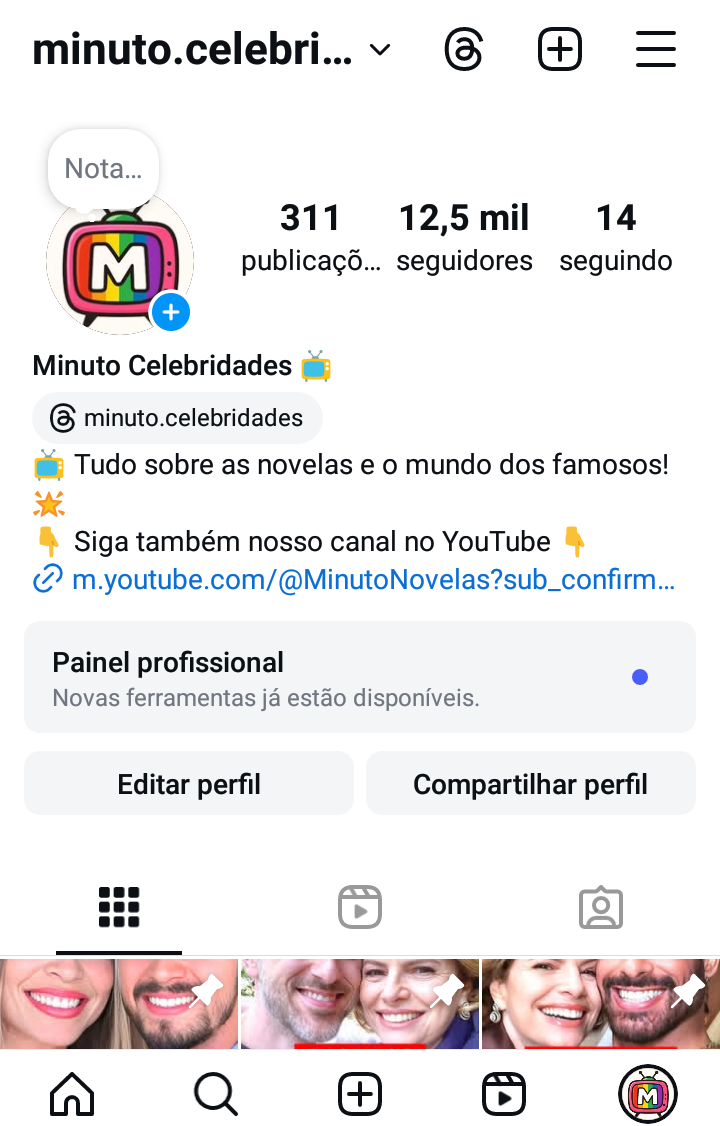Open Reels in bottom navigation

(x=504, y=1095)
